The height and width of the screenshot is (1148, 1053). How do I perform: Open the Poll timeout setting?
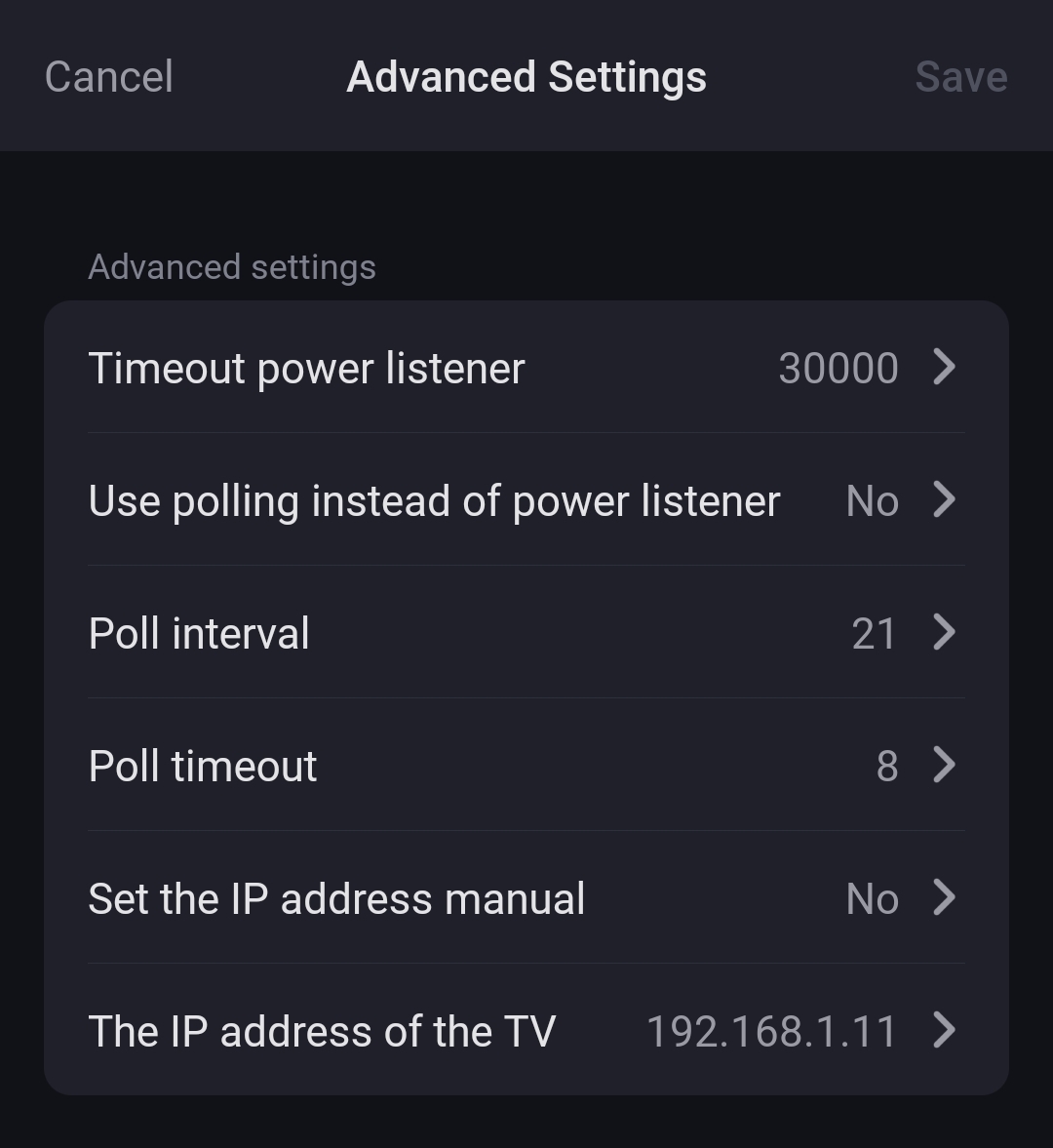coord(526,766)
